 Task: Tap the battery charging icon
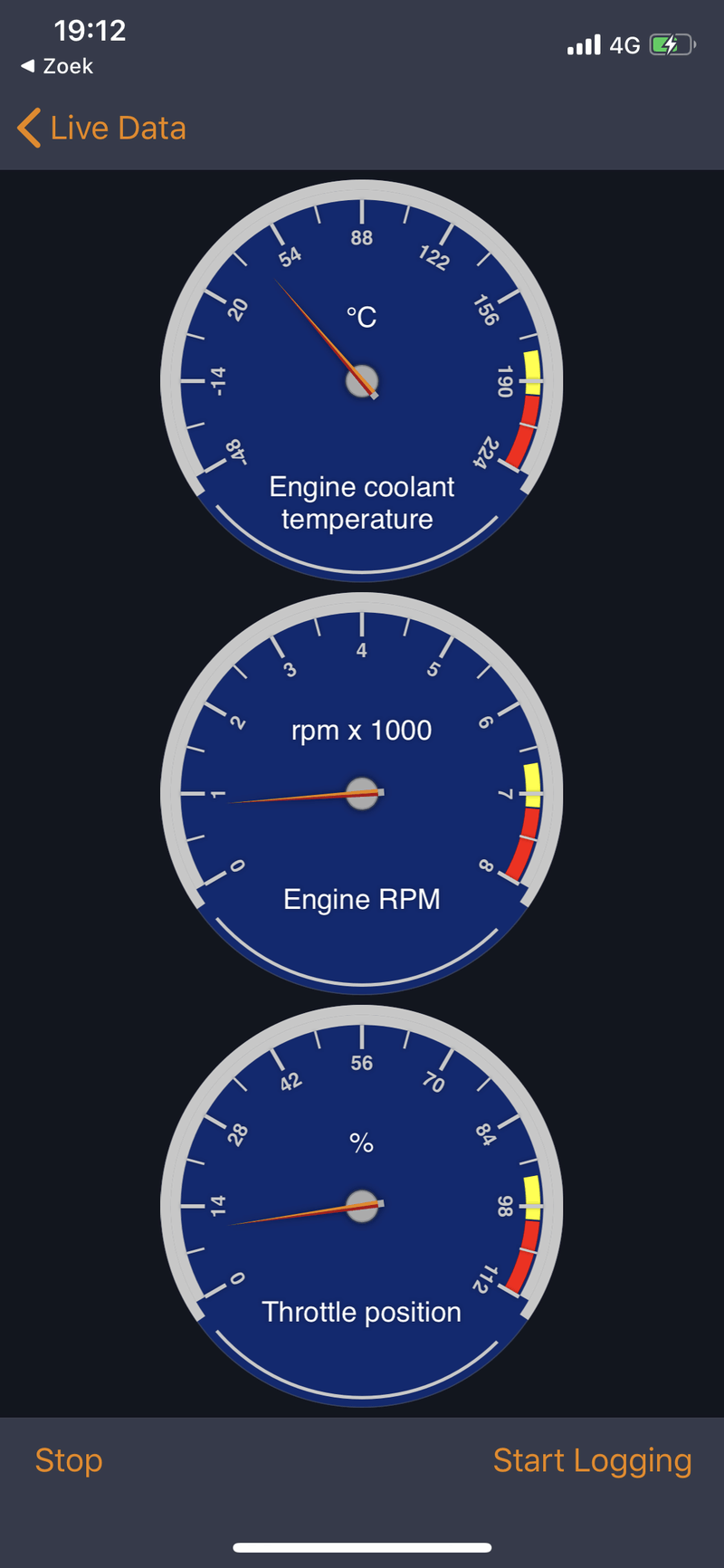[671, 44]
